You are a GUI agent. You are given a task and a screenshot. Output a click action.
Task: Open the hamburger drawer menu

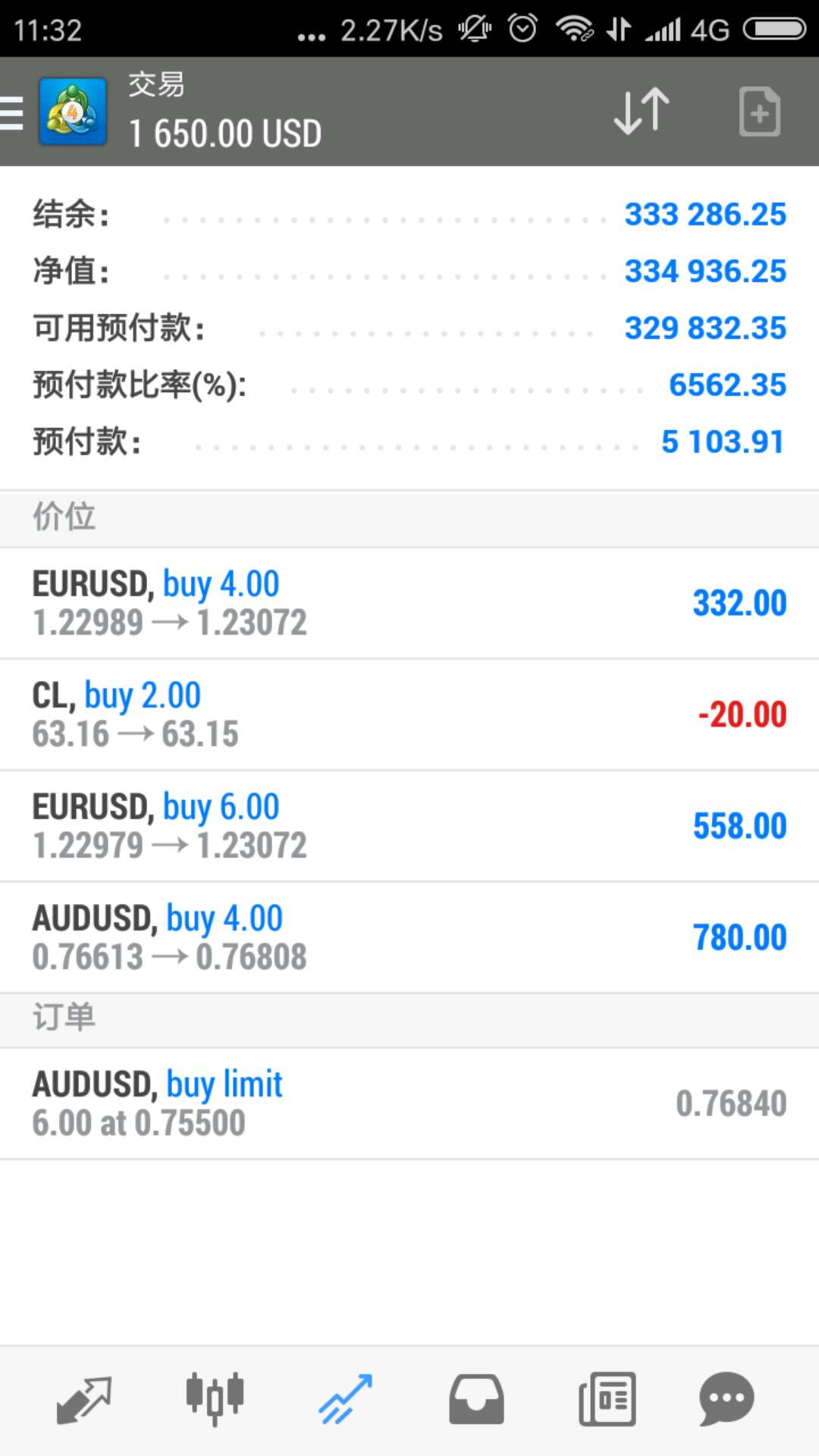coord(12,113)
